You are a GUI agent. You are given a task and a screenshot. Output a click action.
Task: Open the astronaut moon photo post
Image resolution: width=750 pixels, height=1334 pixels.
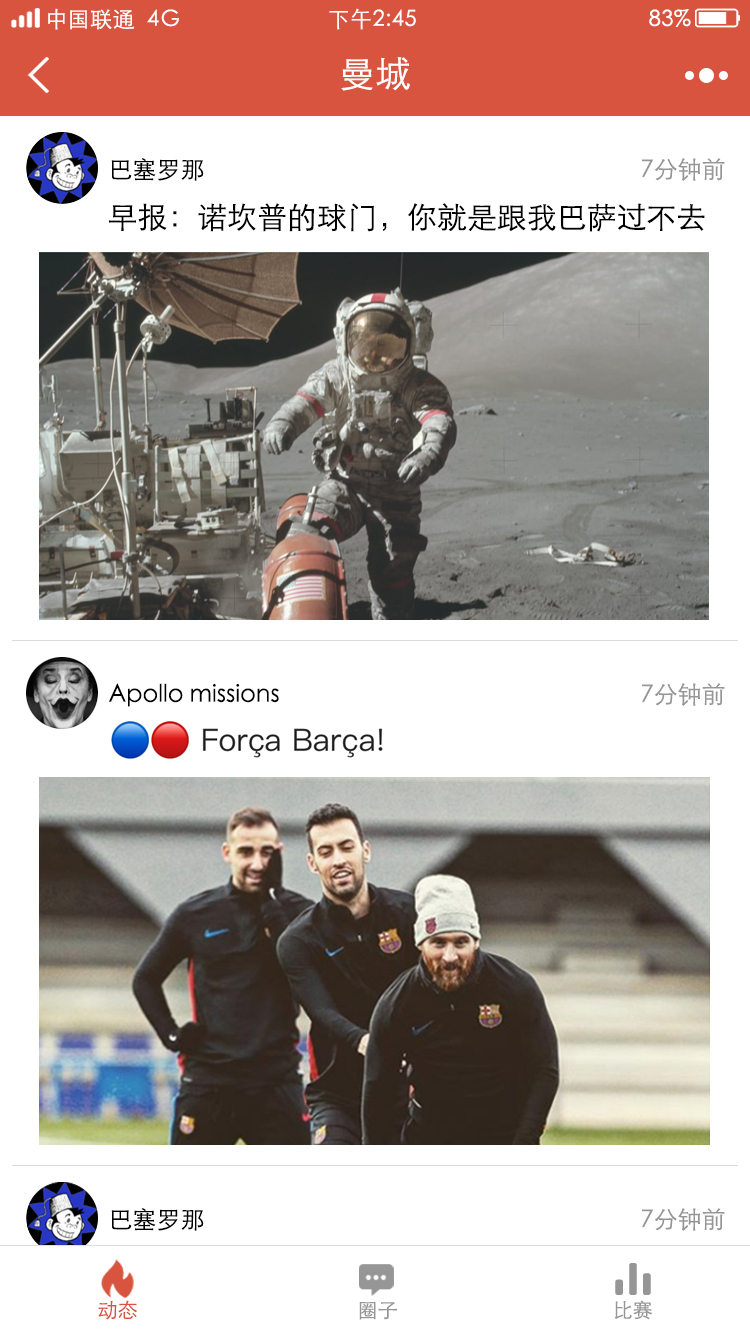(374, 436)
